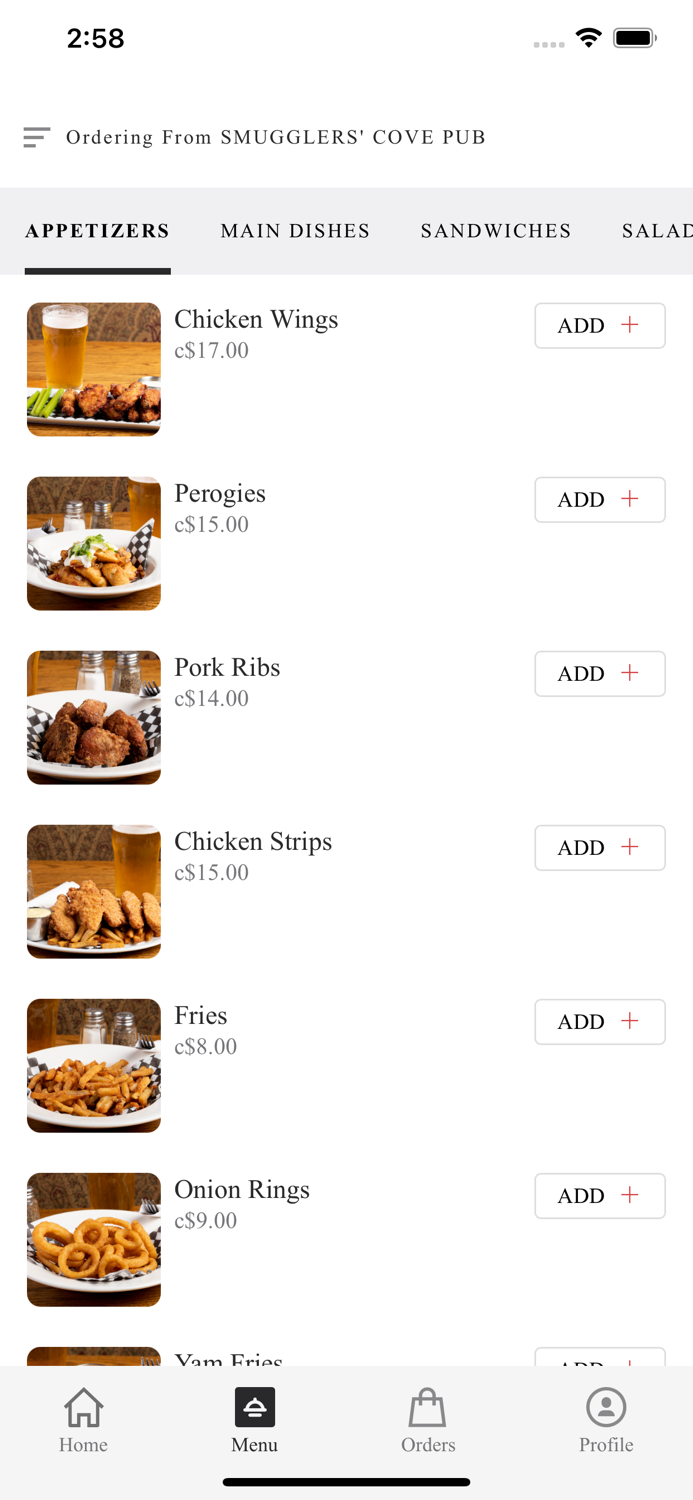Switch to the Profile tab
The height and width of the screenshot is (1500, 693).
tap(606, 1420)
